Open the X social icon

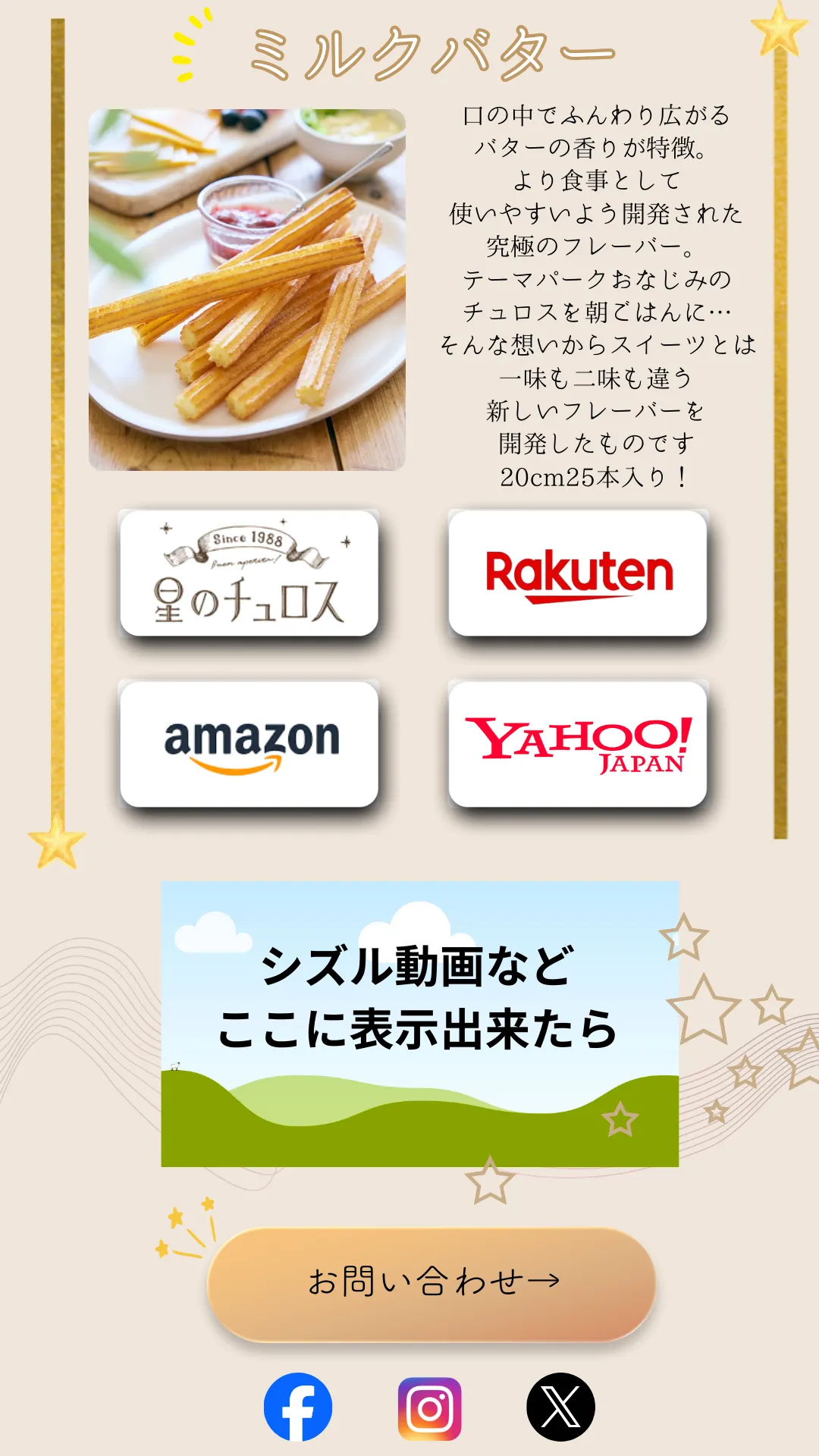click(560, 1407)
